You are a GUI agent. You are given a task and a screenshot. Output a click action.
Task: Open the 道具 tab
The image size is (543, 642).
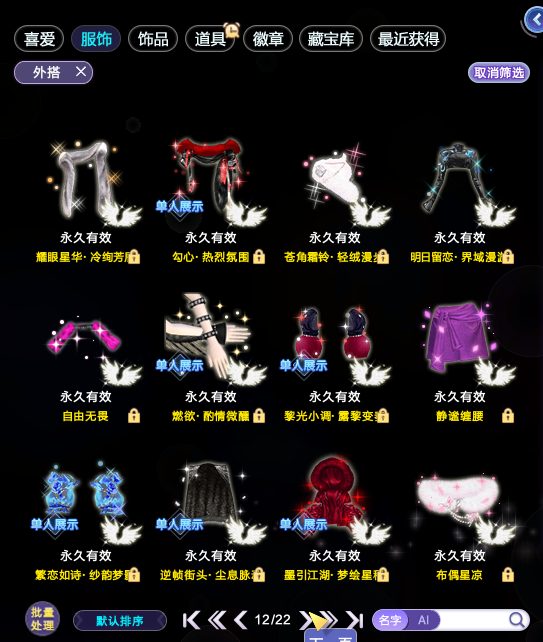(x=210, y=39)
